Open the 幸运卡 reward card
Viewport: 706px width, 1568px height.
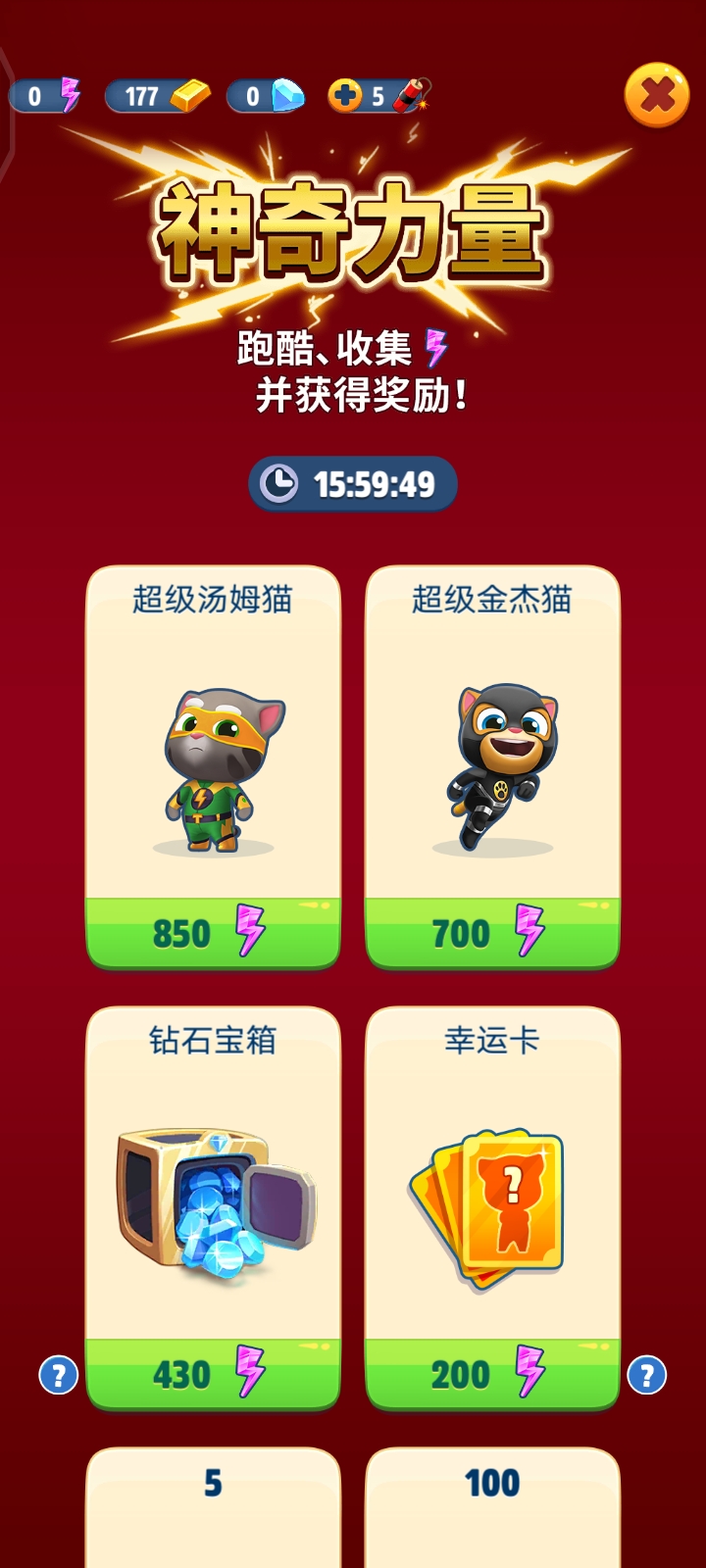point(492,1207)
